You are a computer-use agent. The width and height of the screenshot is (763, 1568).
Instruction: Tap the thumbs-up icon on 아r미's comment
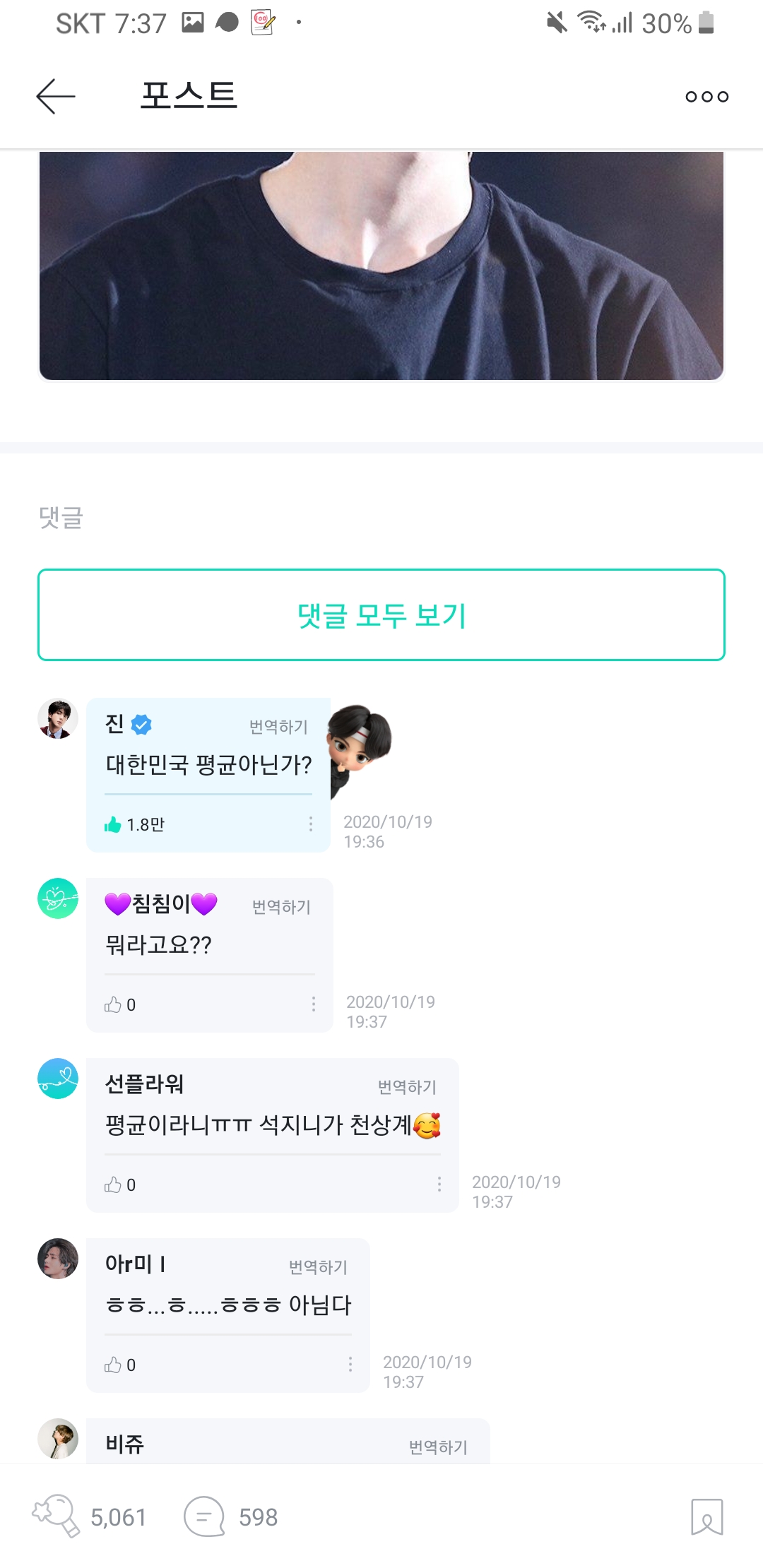[114, 1362]
